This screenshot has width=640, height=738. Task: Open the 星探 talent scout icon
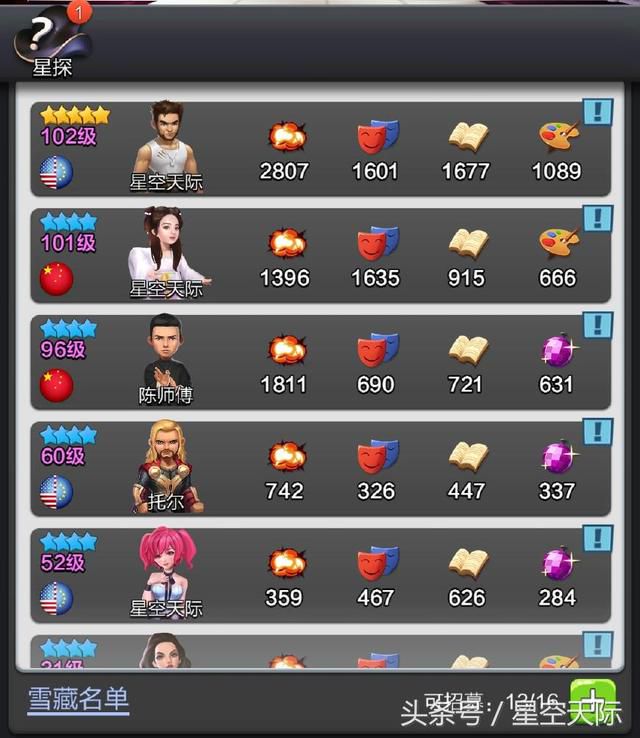coord(52,43)
